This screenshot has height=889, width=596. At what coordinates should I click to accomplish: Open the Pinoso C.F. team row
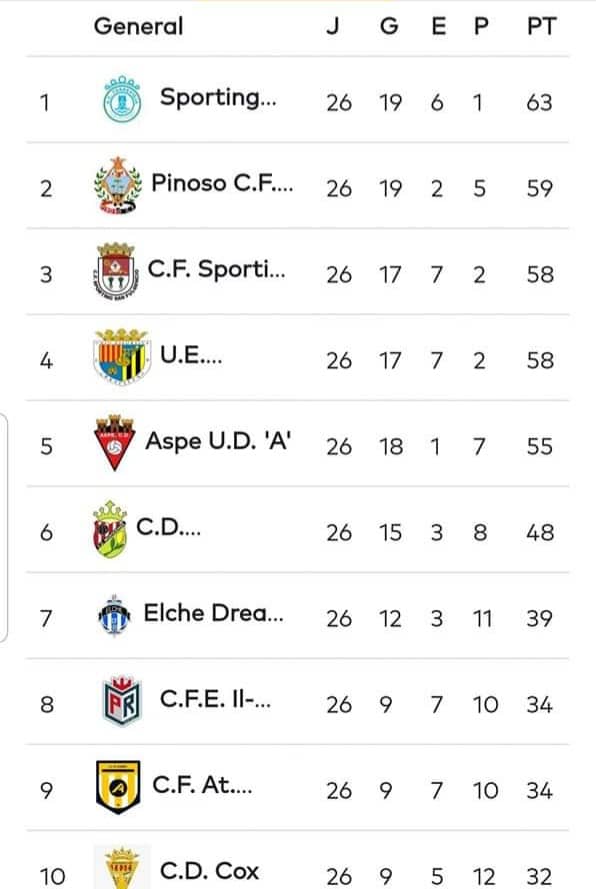[x=298, y=186]
